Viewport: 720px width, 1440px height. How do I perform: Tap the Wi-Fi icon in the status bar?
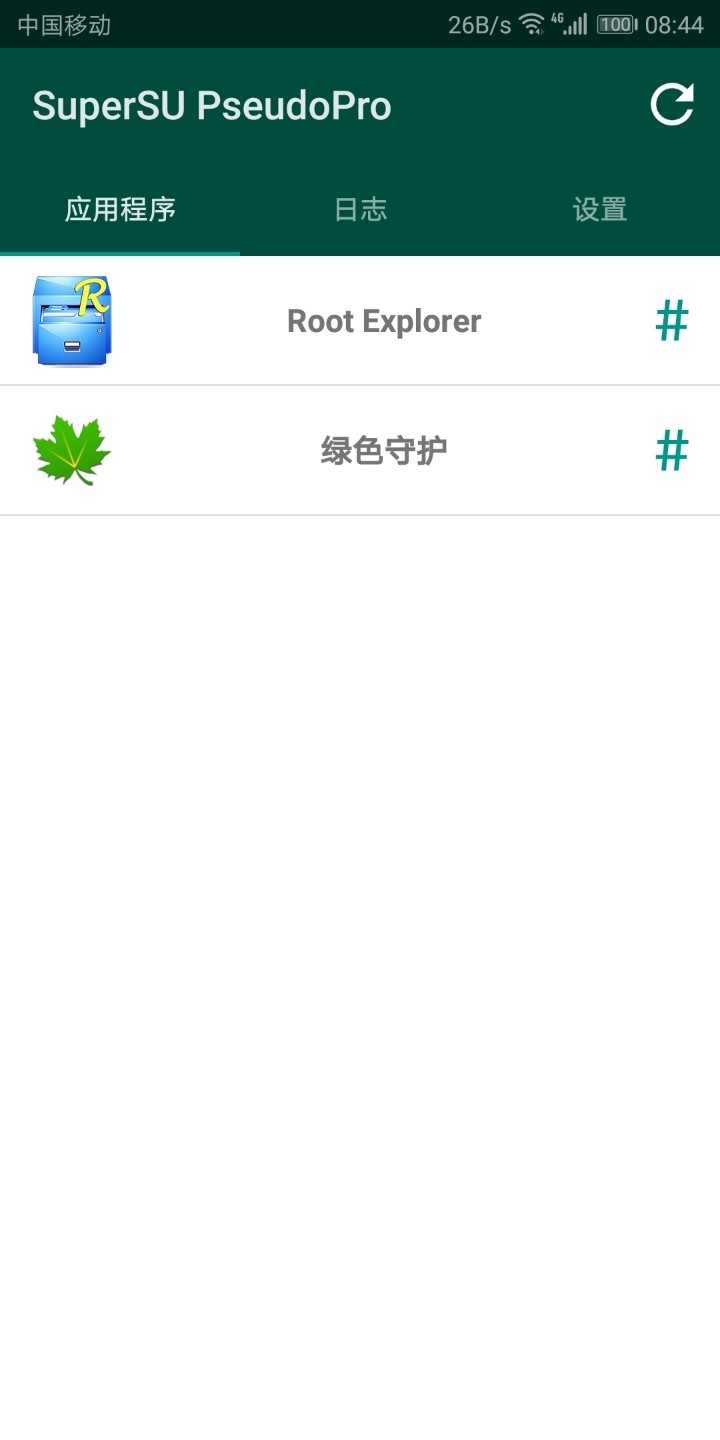pyautogui.click(x=531, y=22)
